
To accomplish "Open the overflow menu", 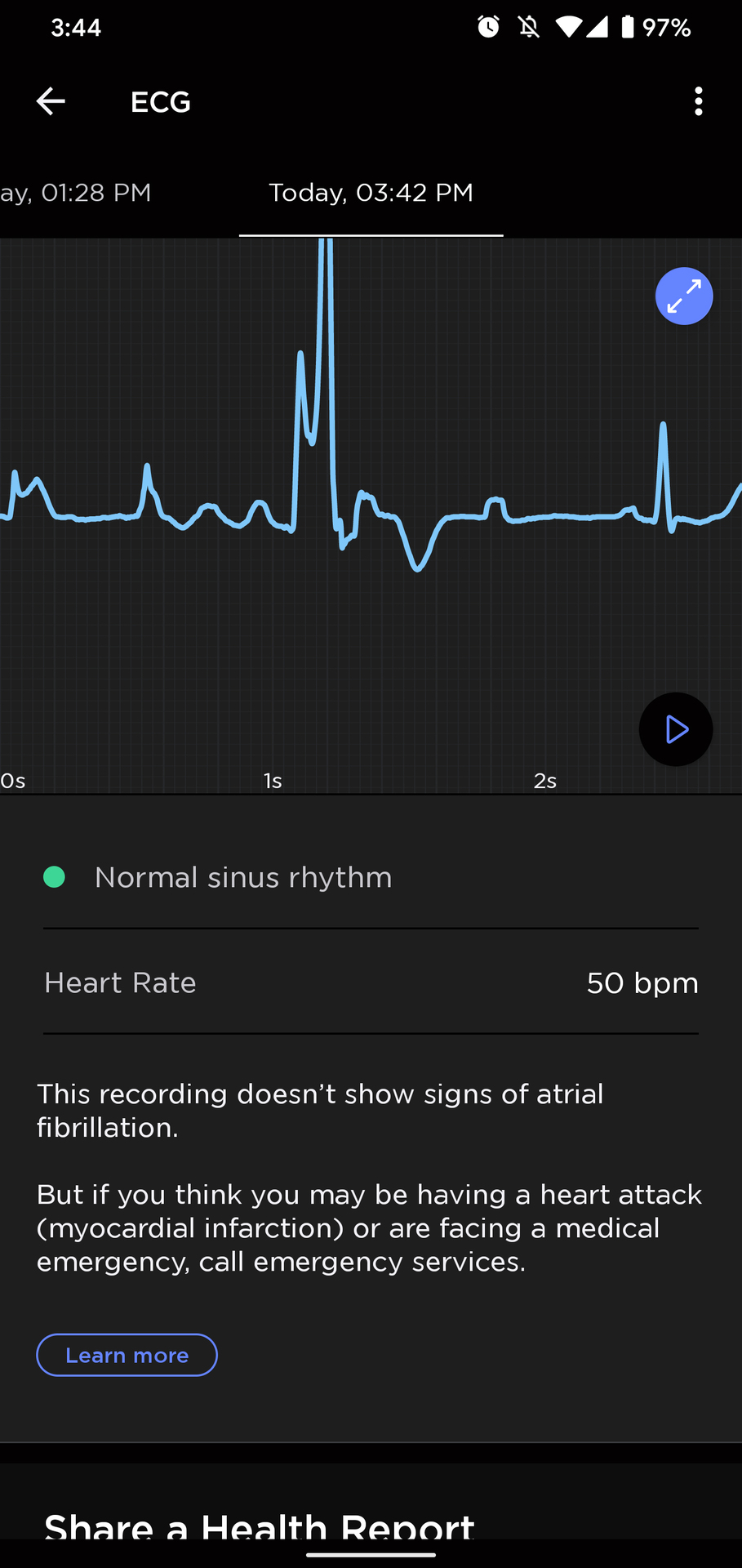I will [698, 101].
